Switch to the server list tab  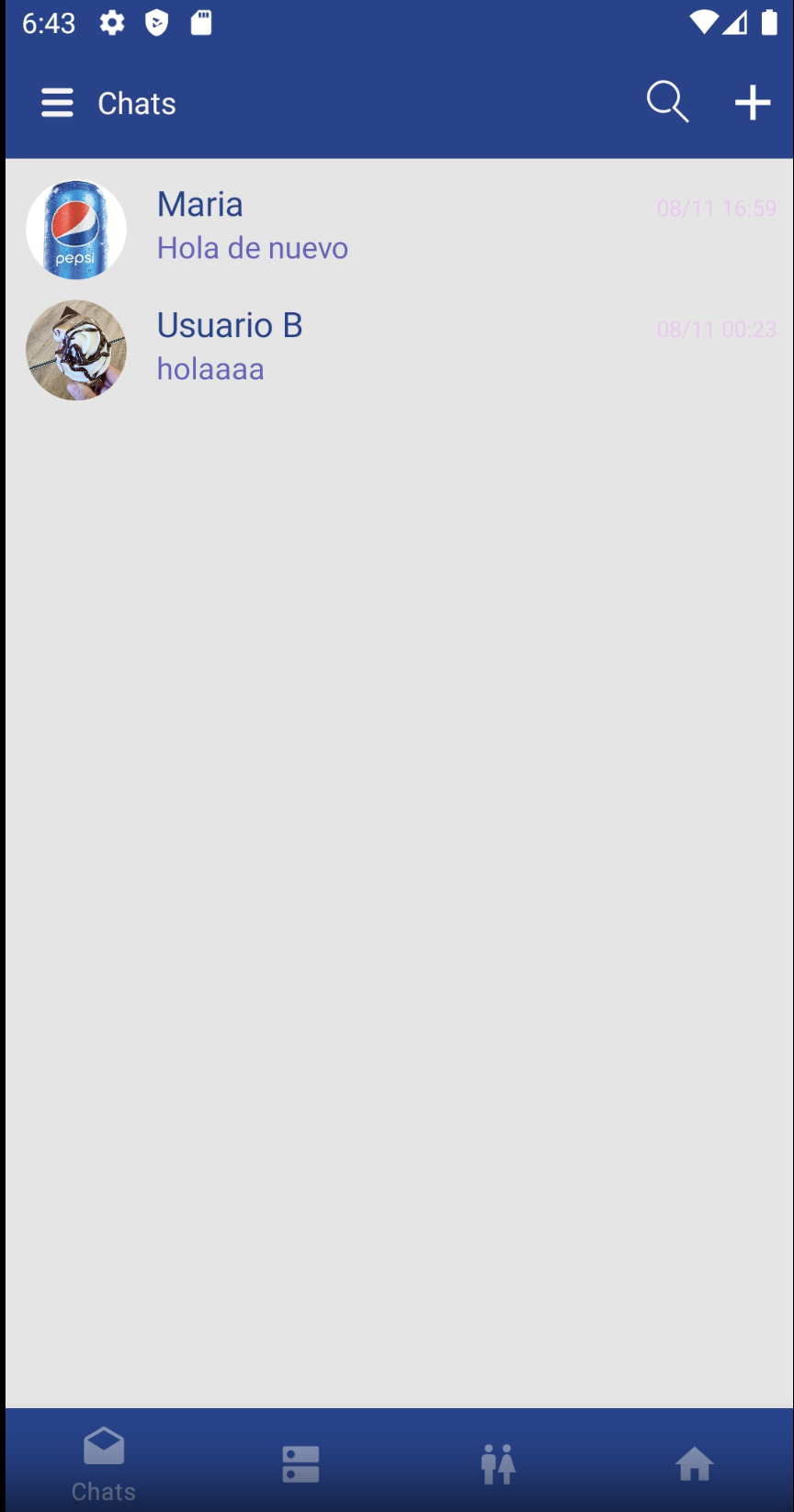coord(301,1463)
